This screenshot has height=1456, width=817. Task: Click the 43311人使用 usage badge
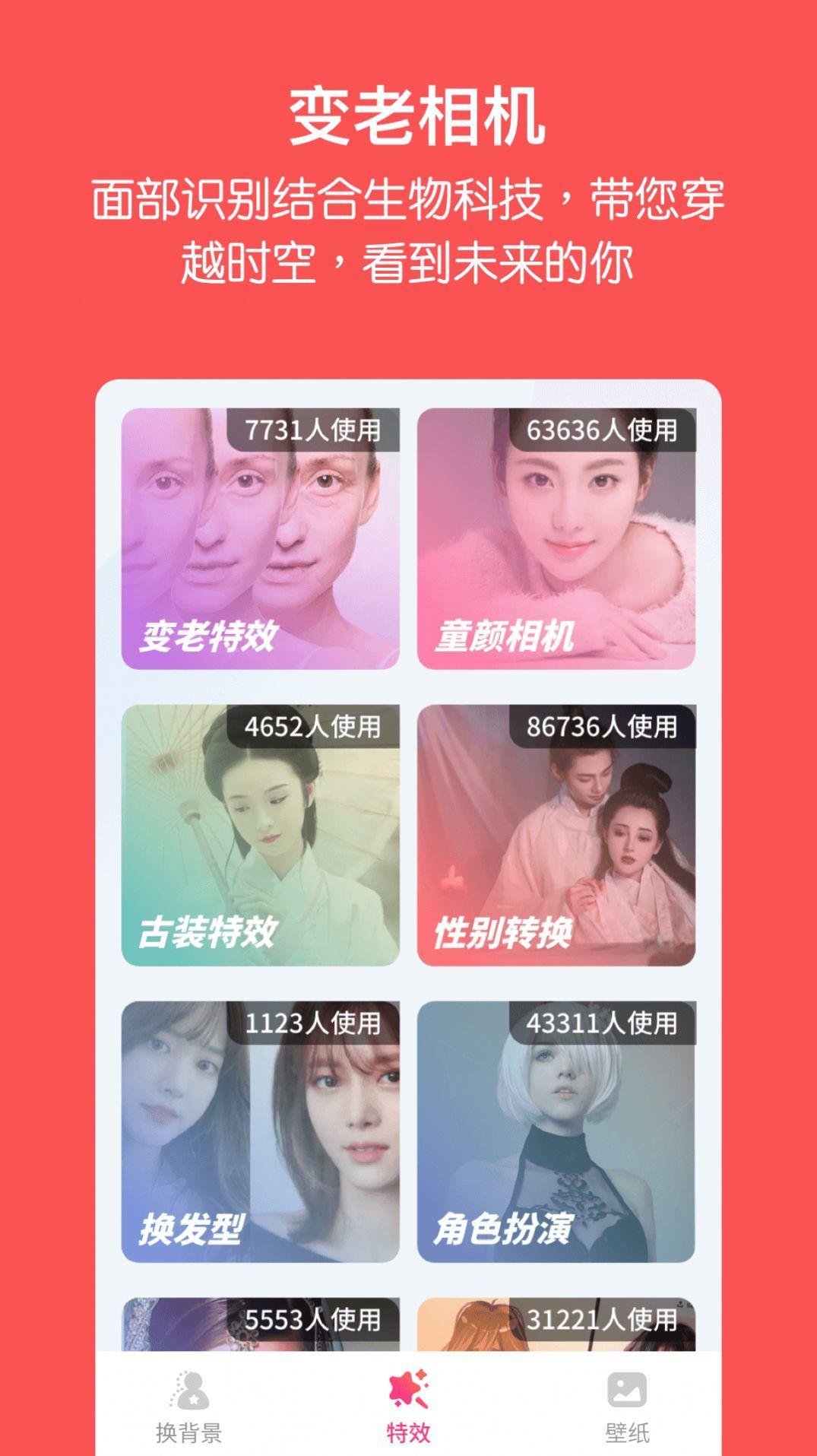(603, 1024)
